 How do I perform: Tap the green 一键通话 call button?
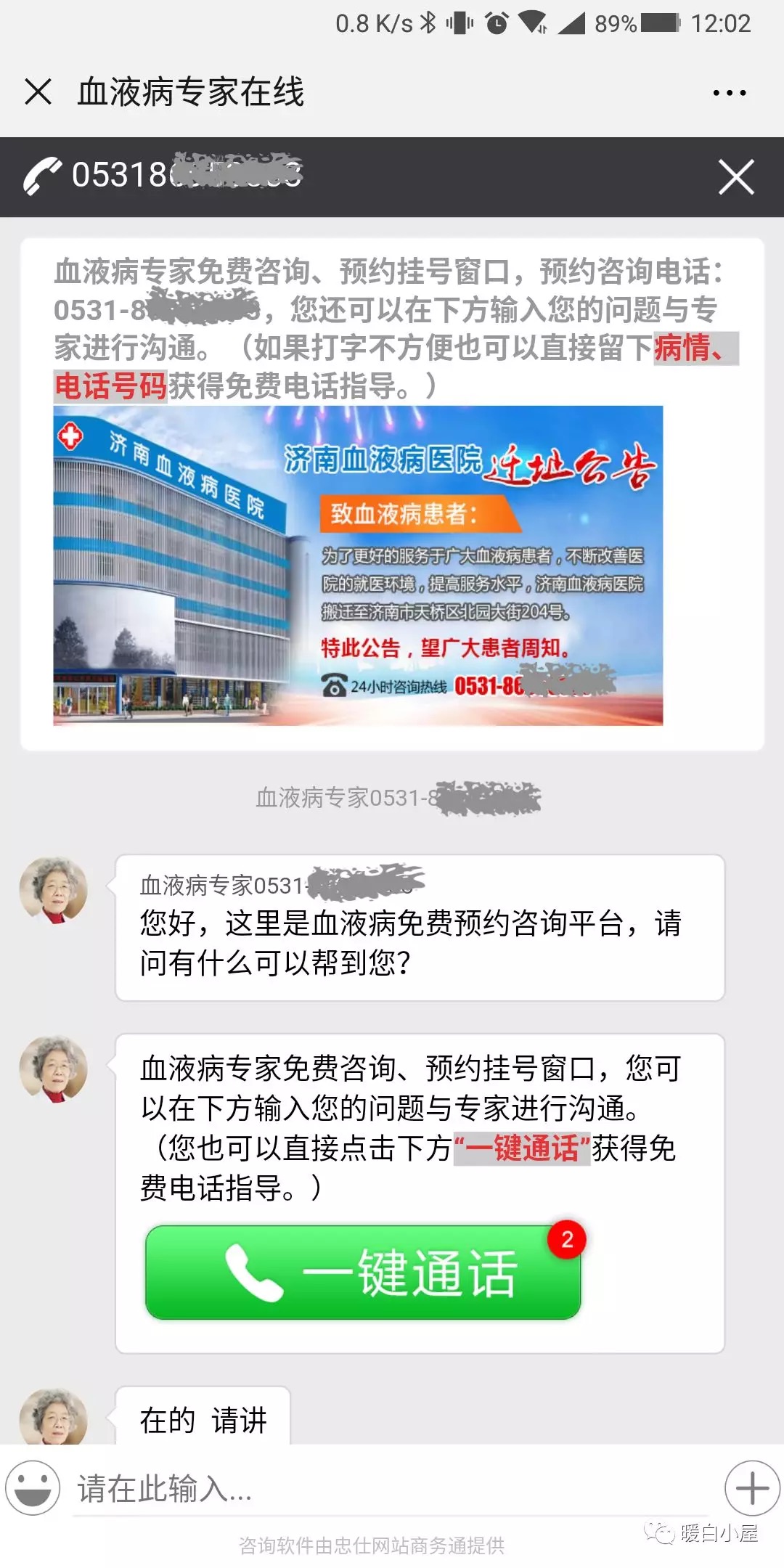(x=363, y=1273)
